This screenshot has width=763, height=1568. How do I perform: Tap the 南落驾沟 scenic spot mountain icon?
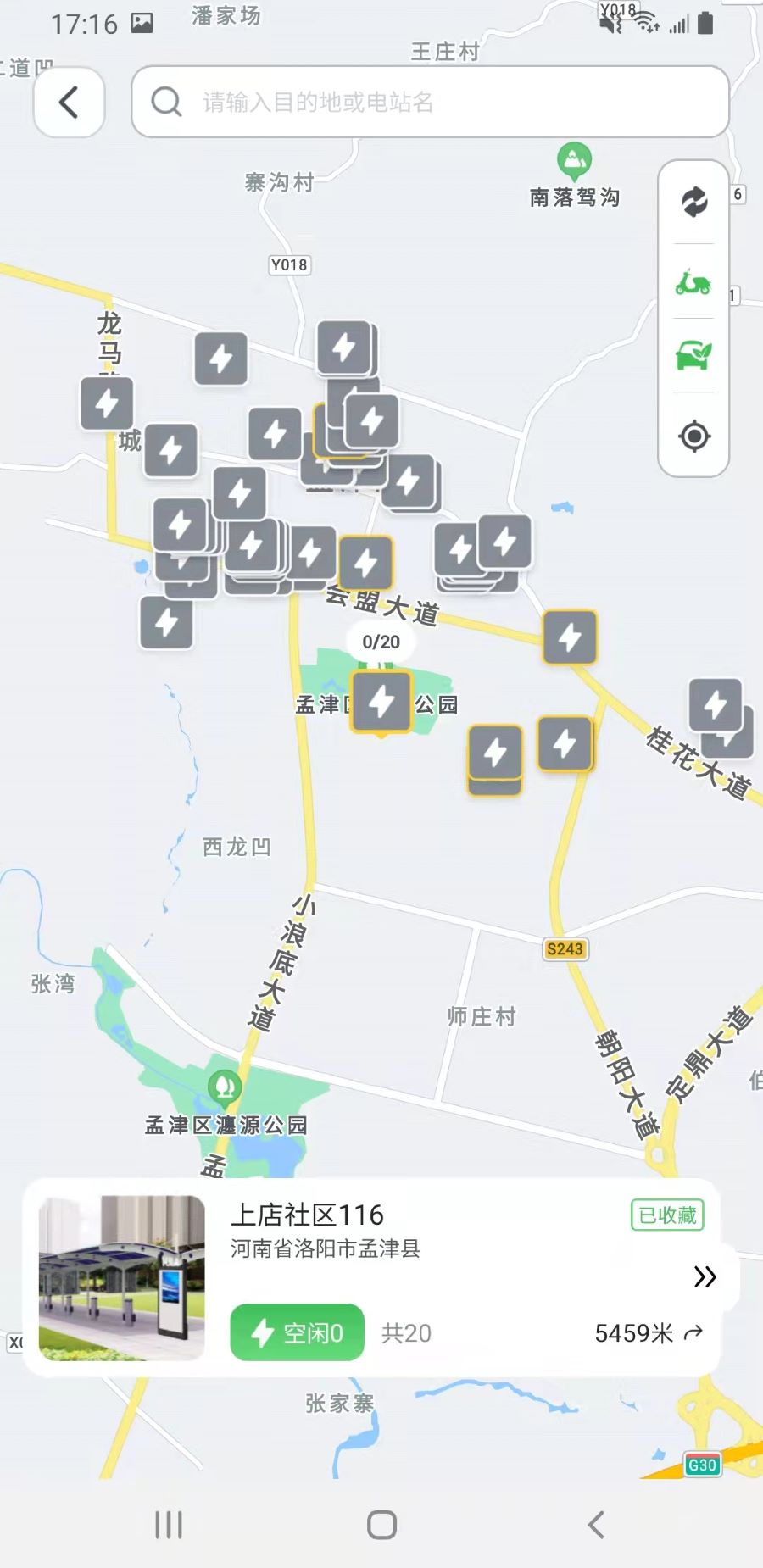pos(573,157)
